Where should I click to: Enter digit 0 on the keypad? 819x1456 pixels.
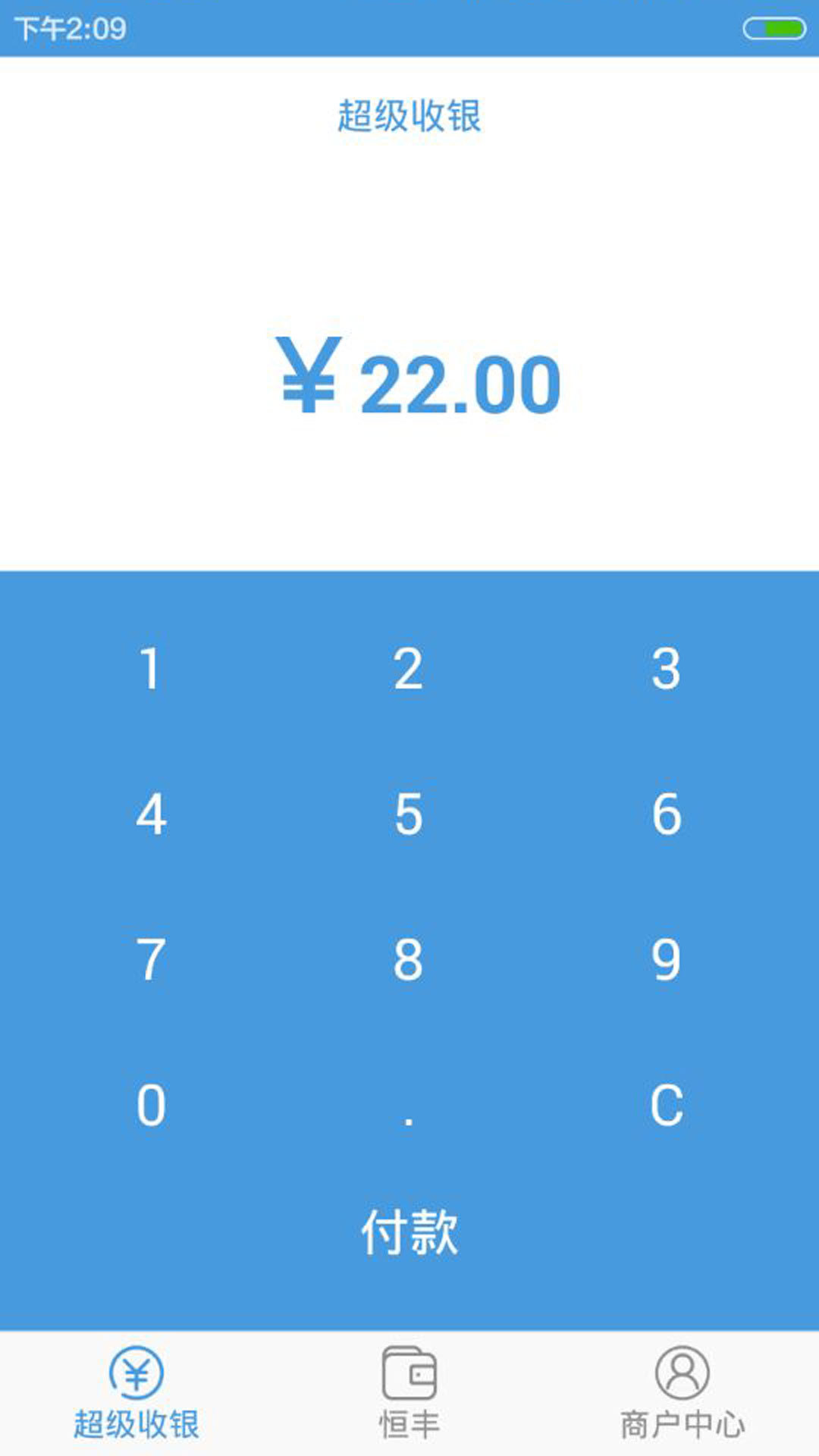(150, 1106)
